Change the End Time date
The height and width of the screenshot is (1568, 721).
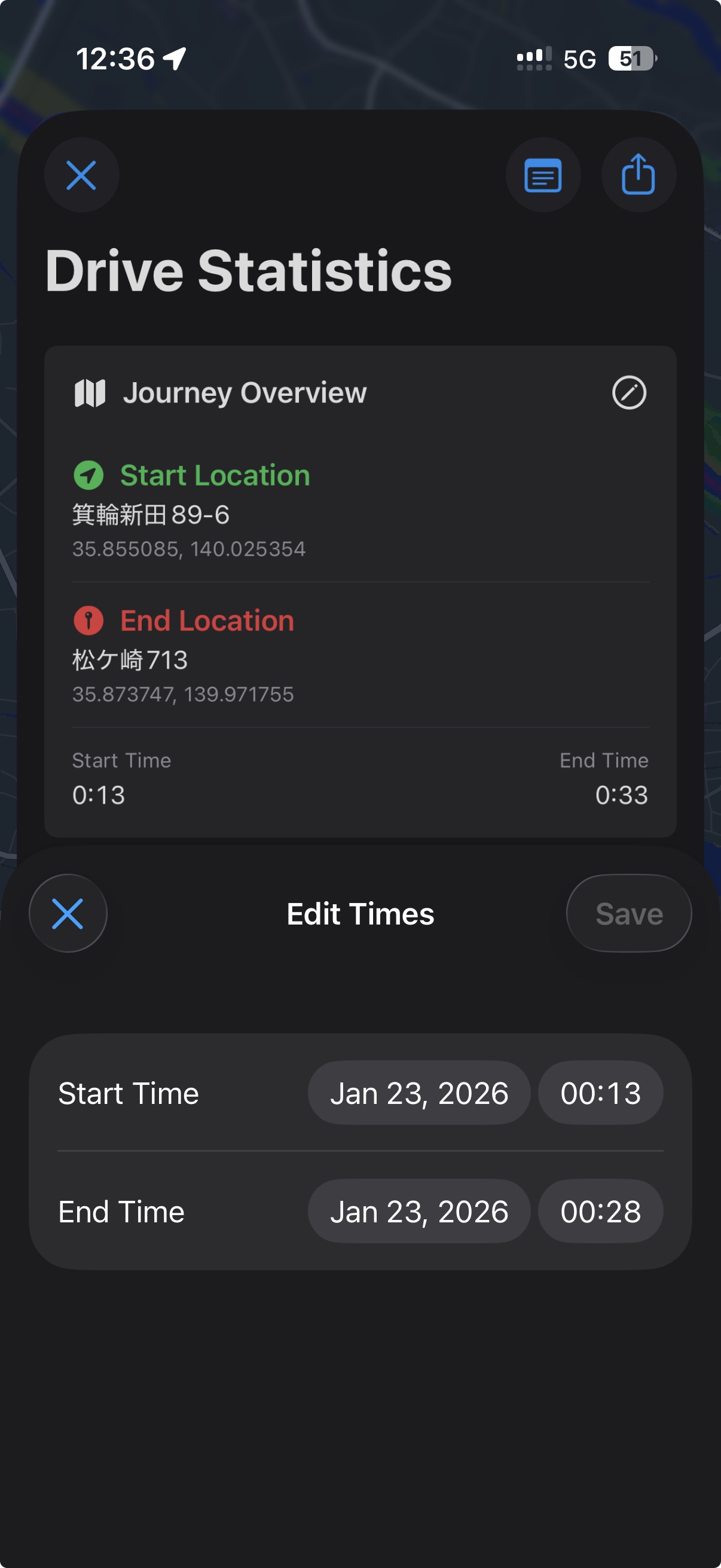pos(418,1211)
